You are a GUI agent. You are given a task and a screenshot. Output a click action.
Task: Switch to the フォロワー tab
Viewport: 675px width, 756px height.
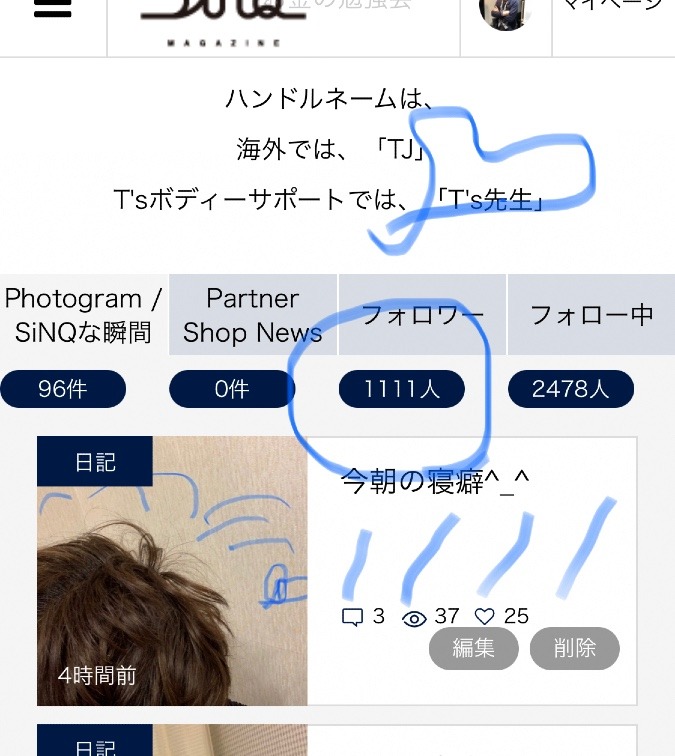point(422,315)
